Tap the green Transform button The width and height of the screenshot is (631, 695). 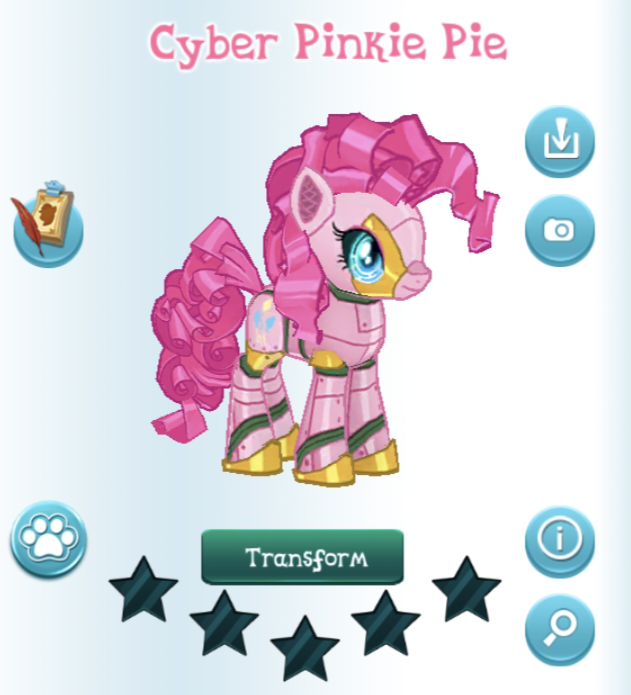coord(302,557)
